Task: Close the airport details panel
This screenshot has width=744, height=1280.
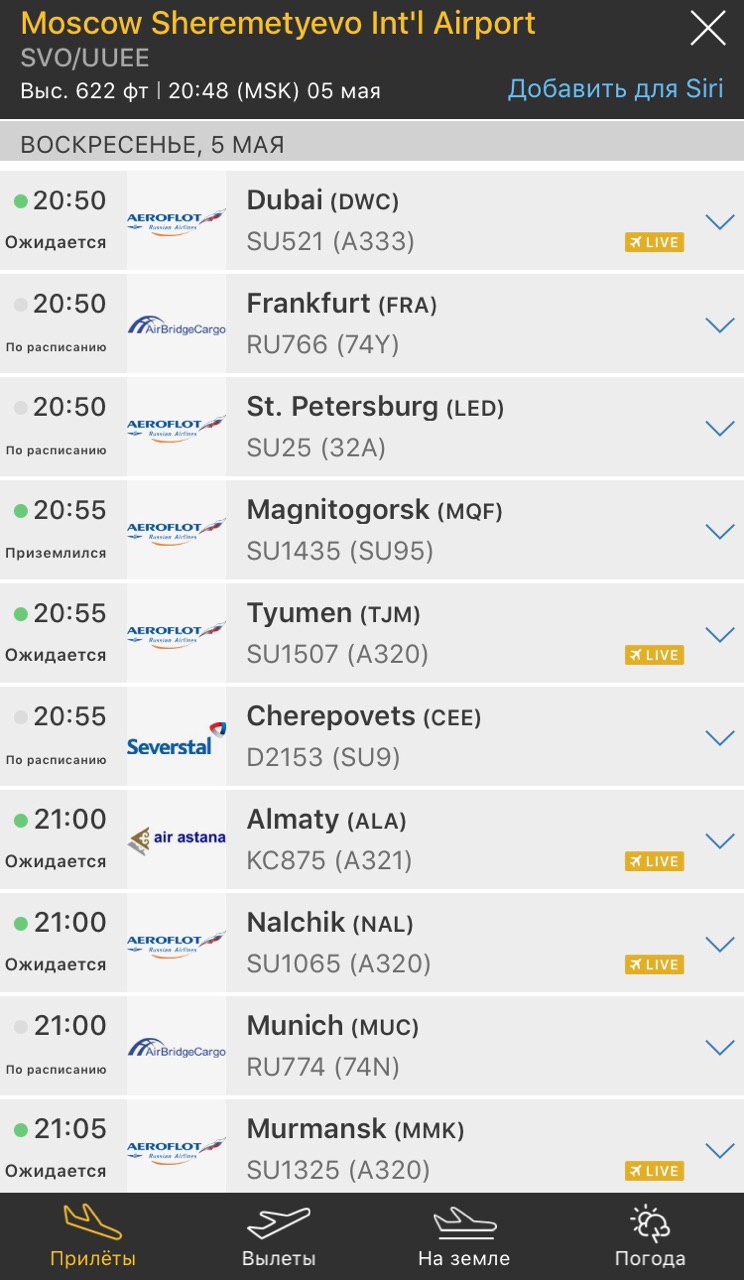Action: pos(708,28)
